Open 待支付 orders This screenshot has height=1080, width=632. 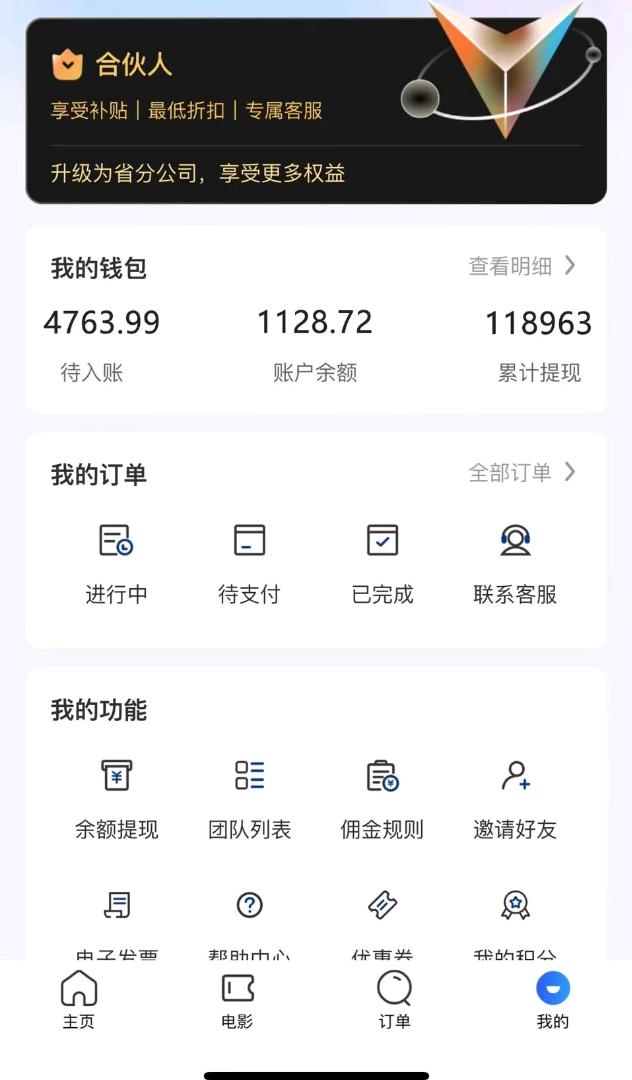click(249, 564)
